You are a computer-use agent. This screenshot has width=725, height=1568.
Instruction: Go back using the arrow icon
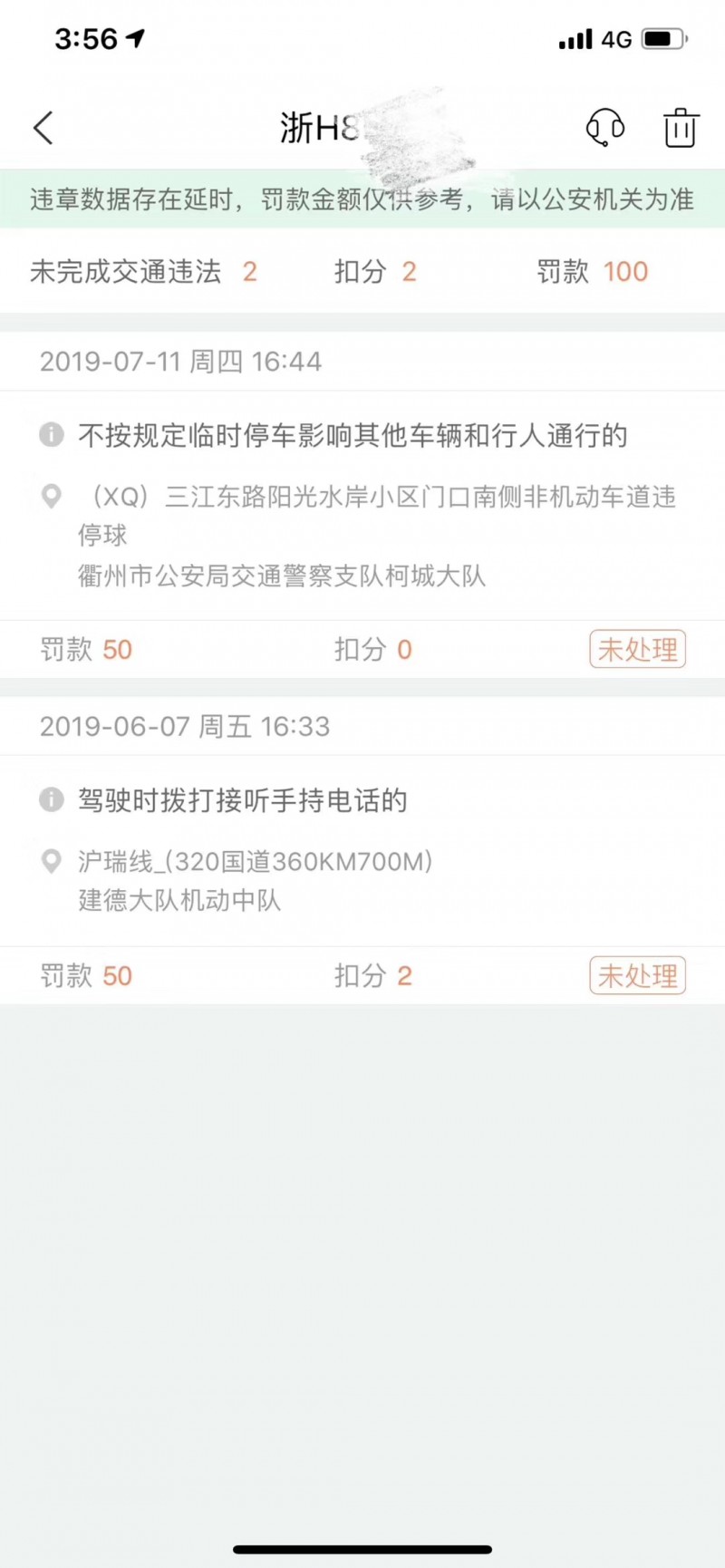click(x=43, y=128)
